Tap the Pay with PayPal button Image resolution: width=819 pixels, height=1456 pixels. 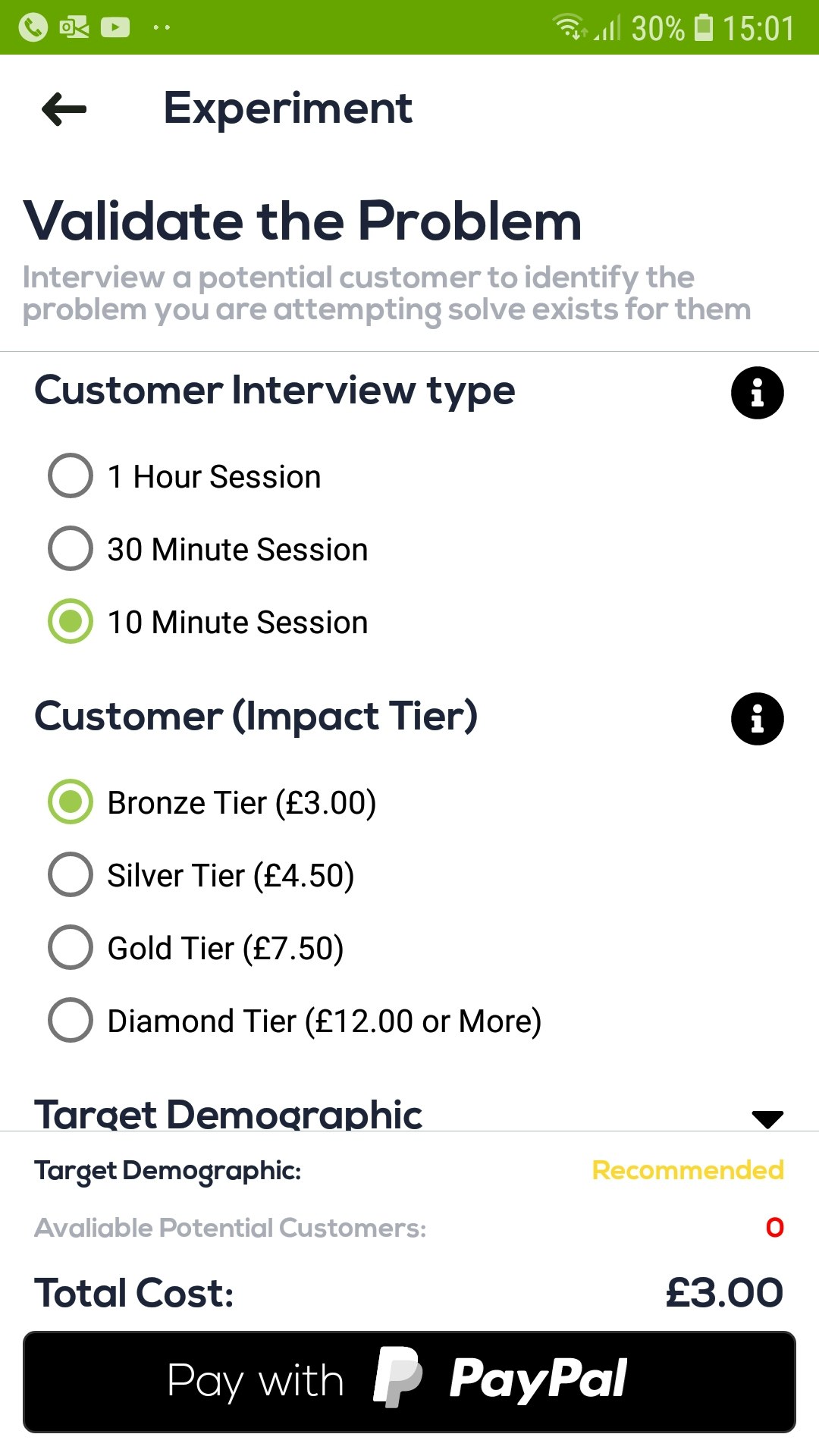click(409, 1380)
